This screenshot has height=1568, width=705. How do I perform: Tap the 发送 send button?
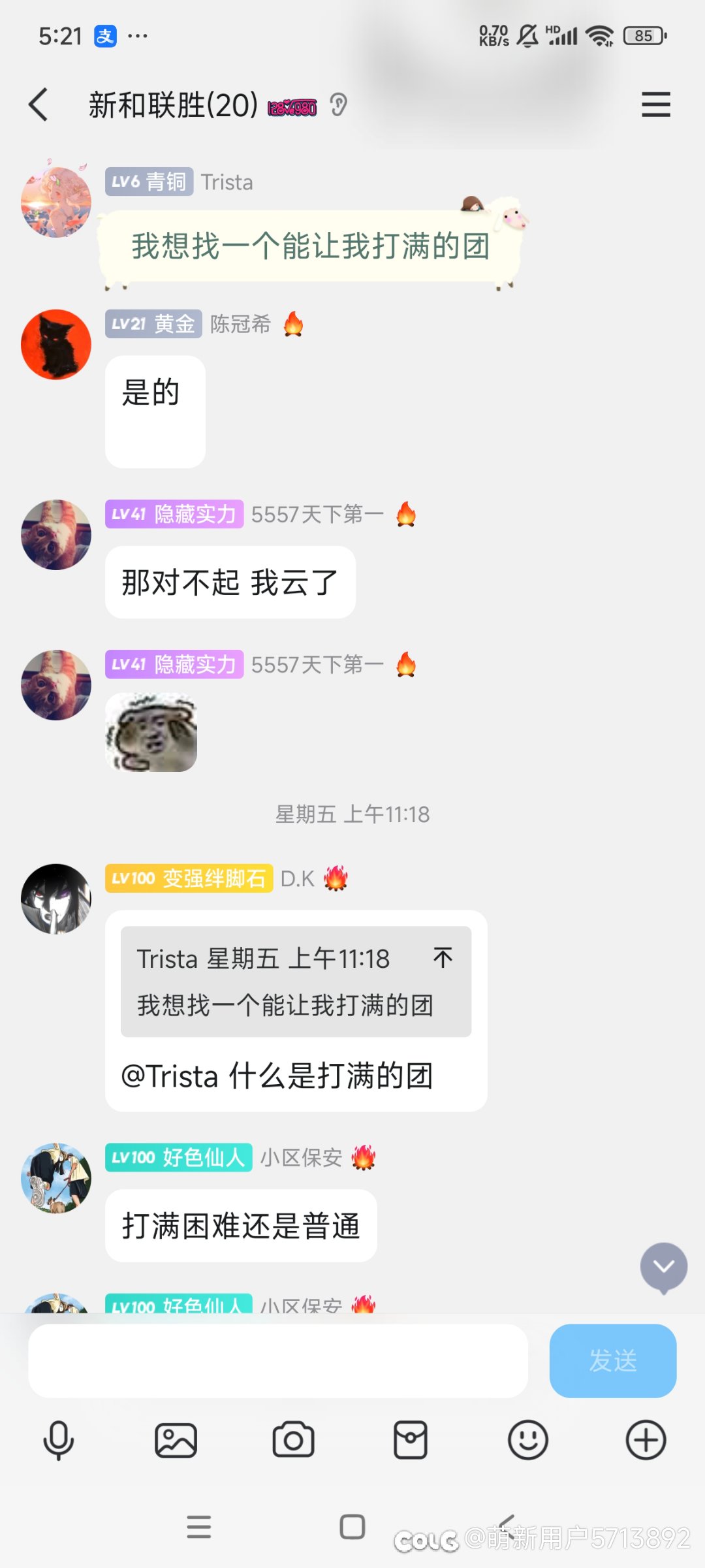(x=612, y=1361)
